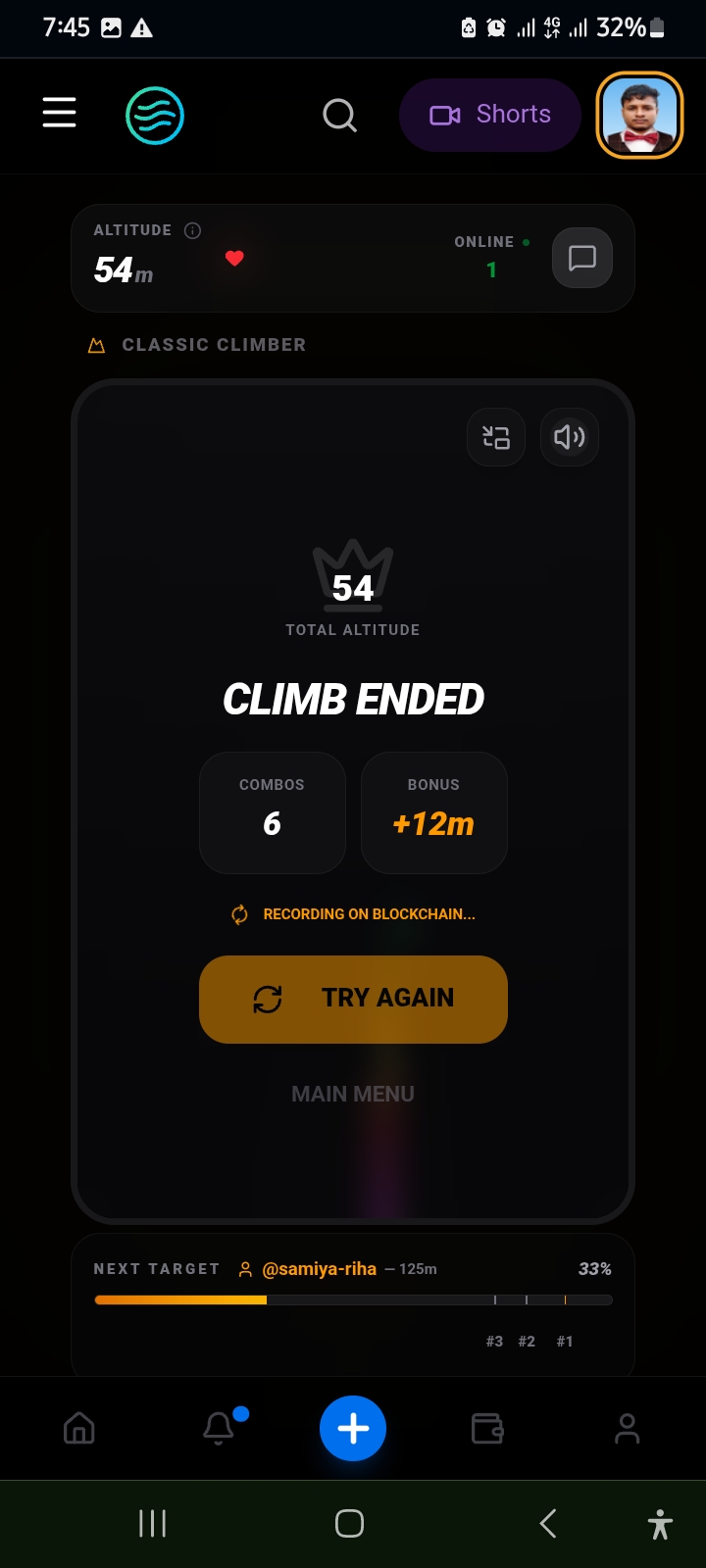Tap the wave logo icon

pos(155,116)
